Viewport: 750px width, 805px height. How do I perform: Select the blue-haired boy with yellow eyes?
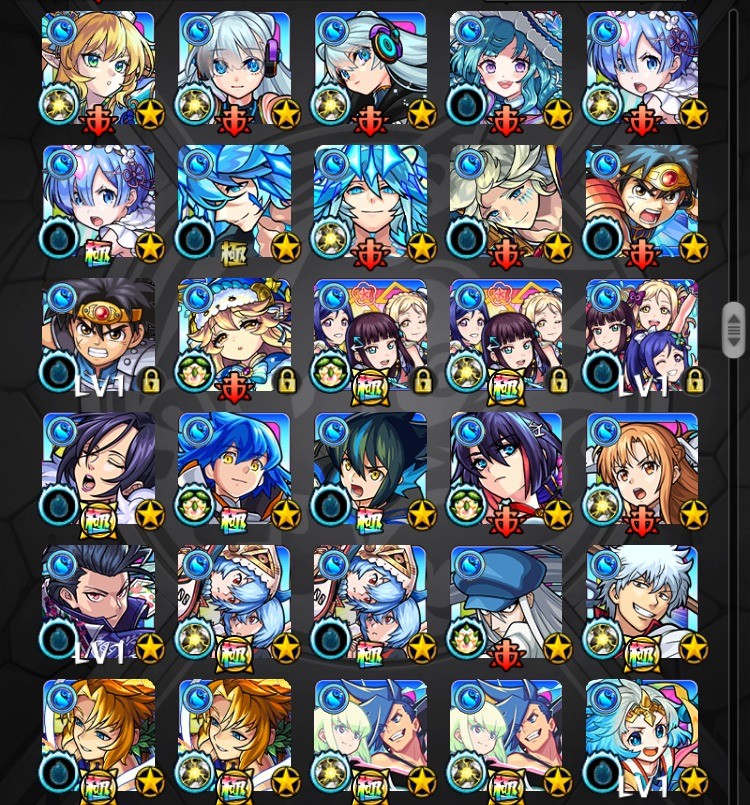(234, 470)
